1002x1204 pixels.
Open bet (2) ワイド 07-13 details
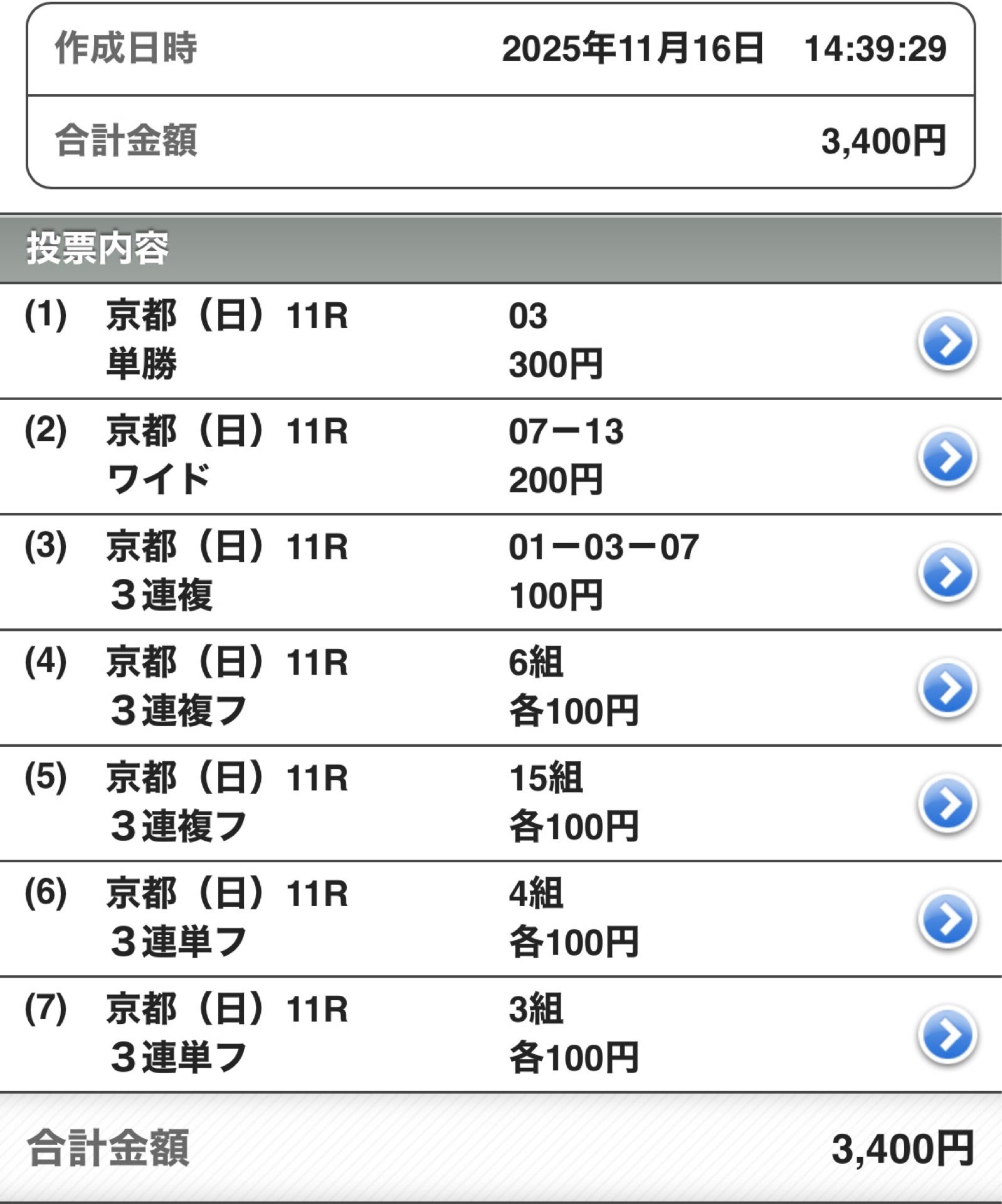click(x=947, y=457)
